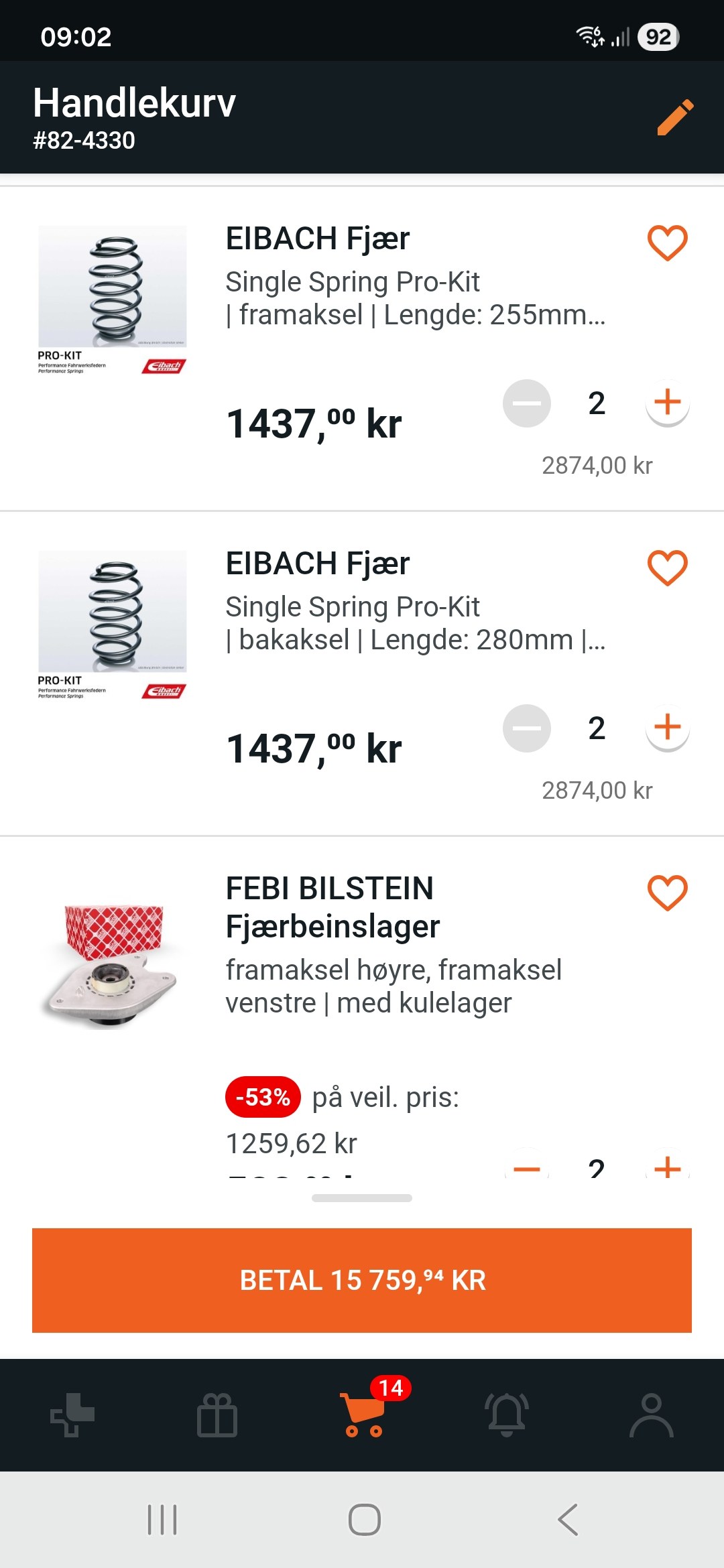
Task: Increase quantity of framaksel EIBACH Fjær
Action: pos(667,403)
